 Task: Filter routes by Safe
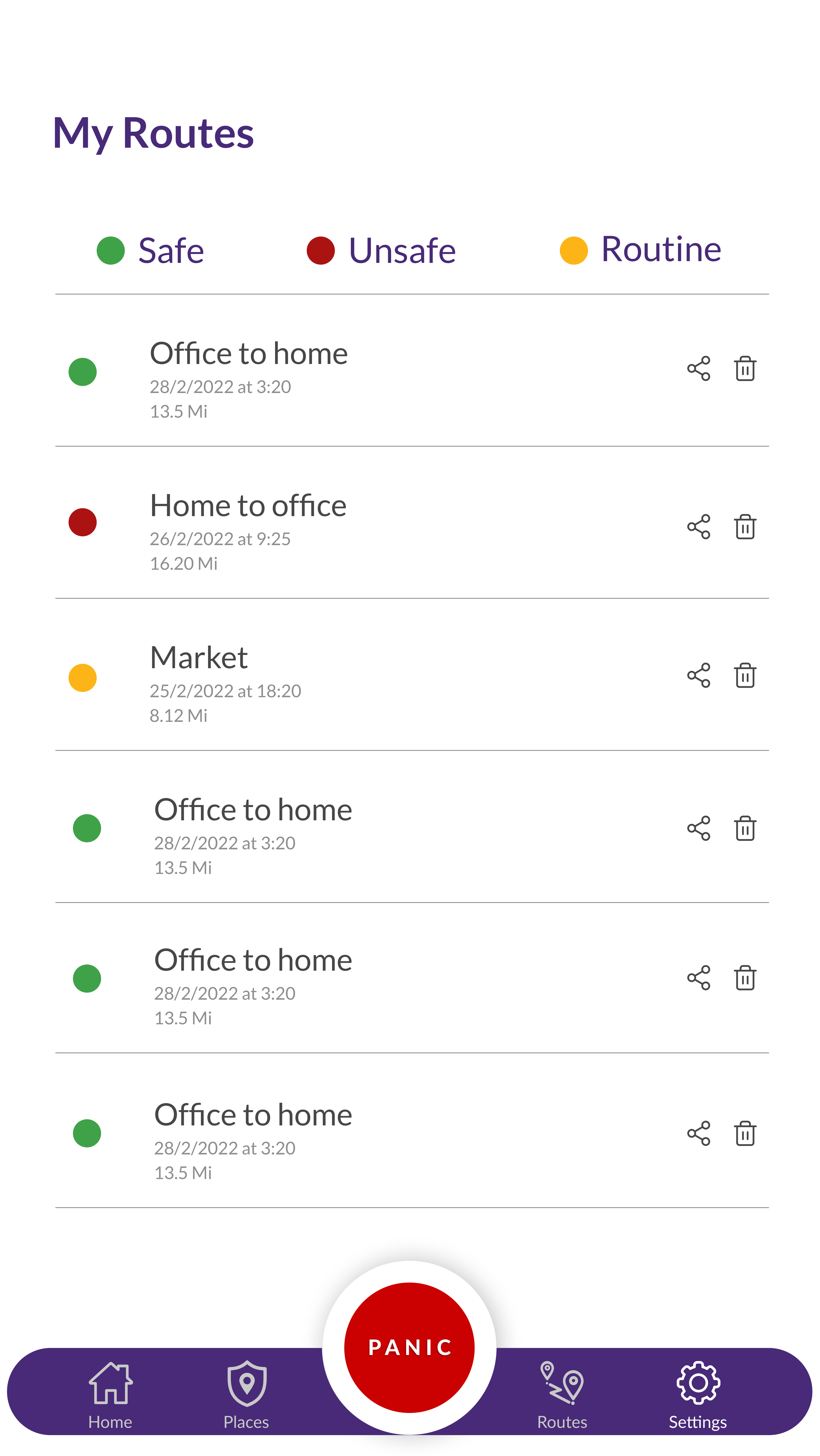[150, 250]
